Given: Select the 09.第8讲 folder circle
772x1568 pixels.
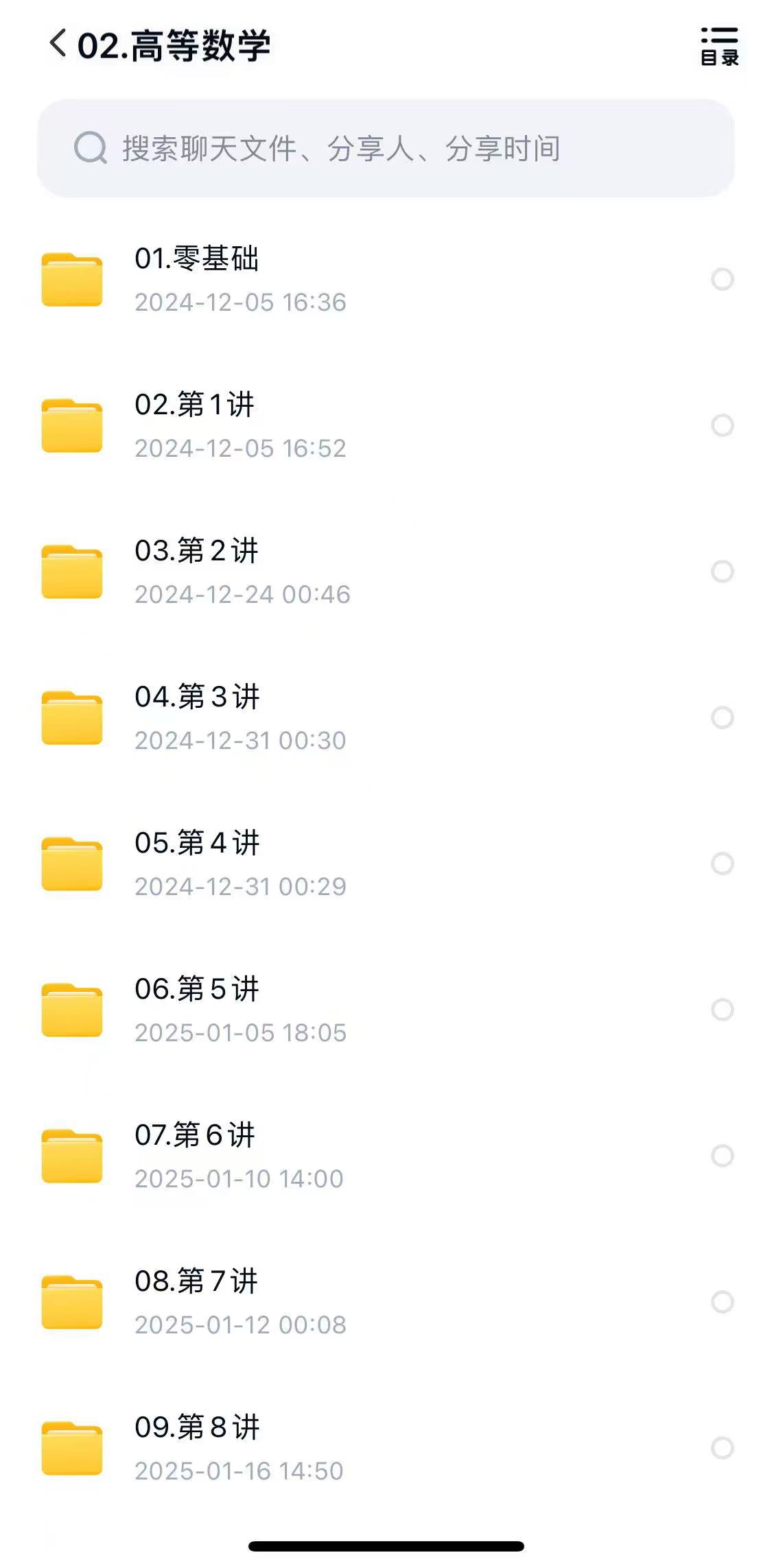Looking at the screenshot, I should coord(722,1448).
